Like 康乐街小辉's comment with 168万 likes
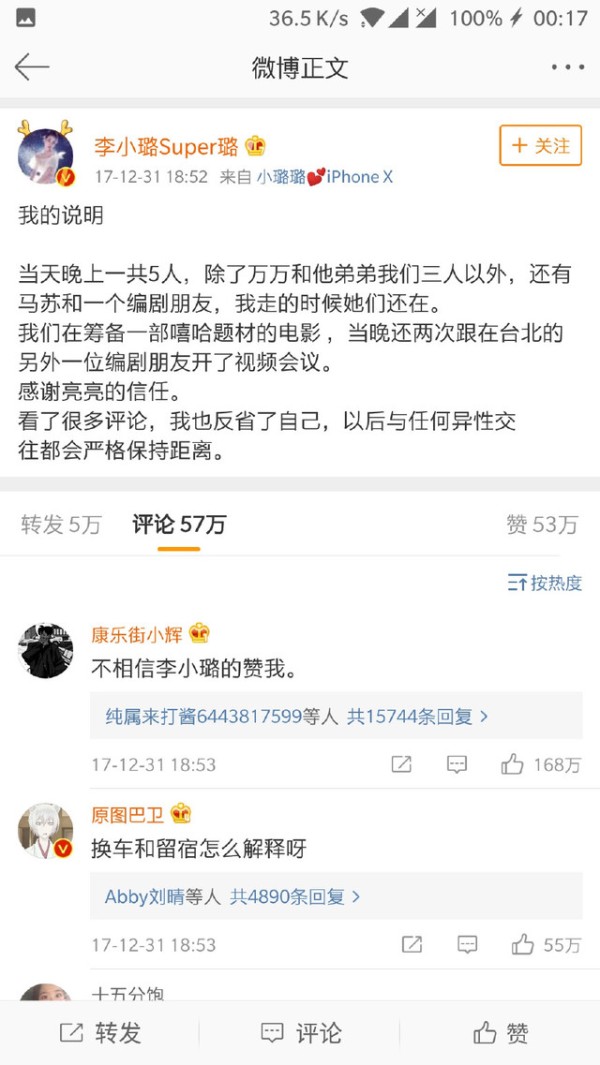Image resolution: width=600 pixels, height=1065 pixels. [x=541, y=765]
